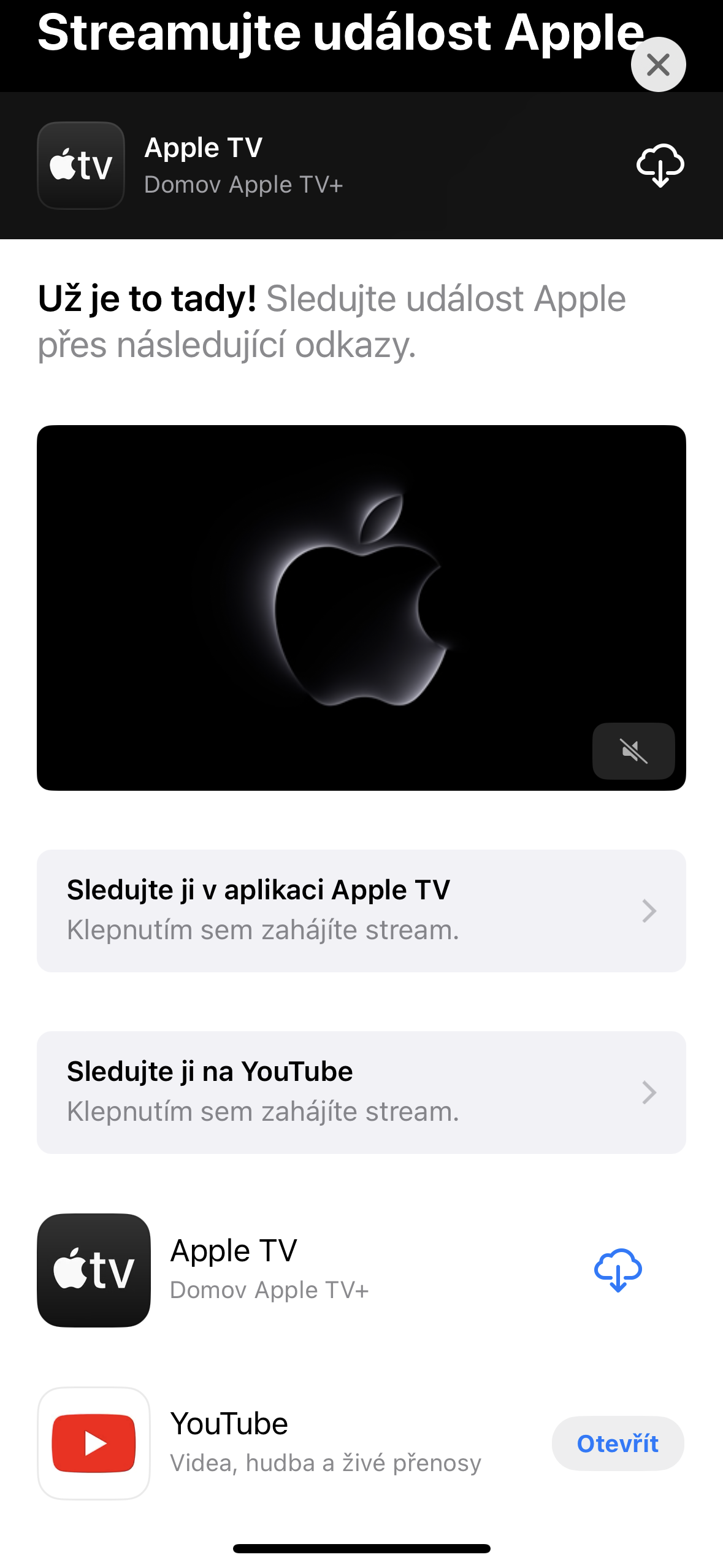Open the YouTube stream option row
Image resolution: width=723 pixels, height=1568 pixels.
coord(361,1091)
